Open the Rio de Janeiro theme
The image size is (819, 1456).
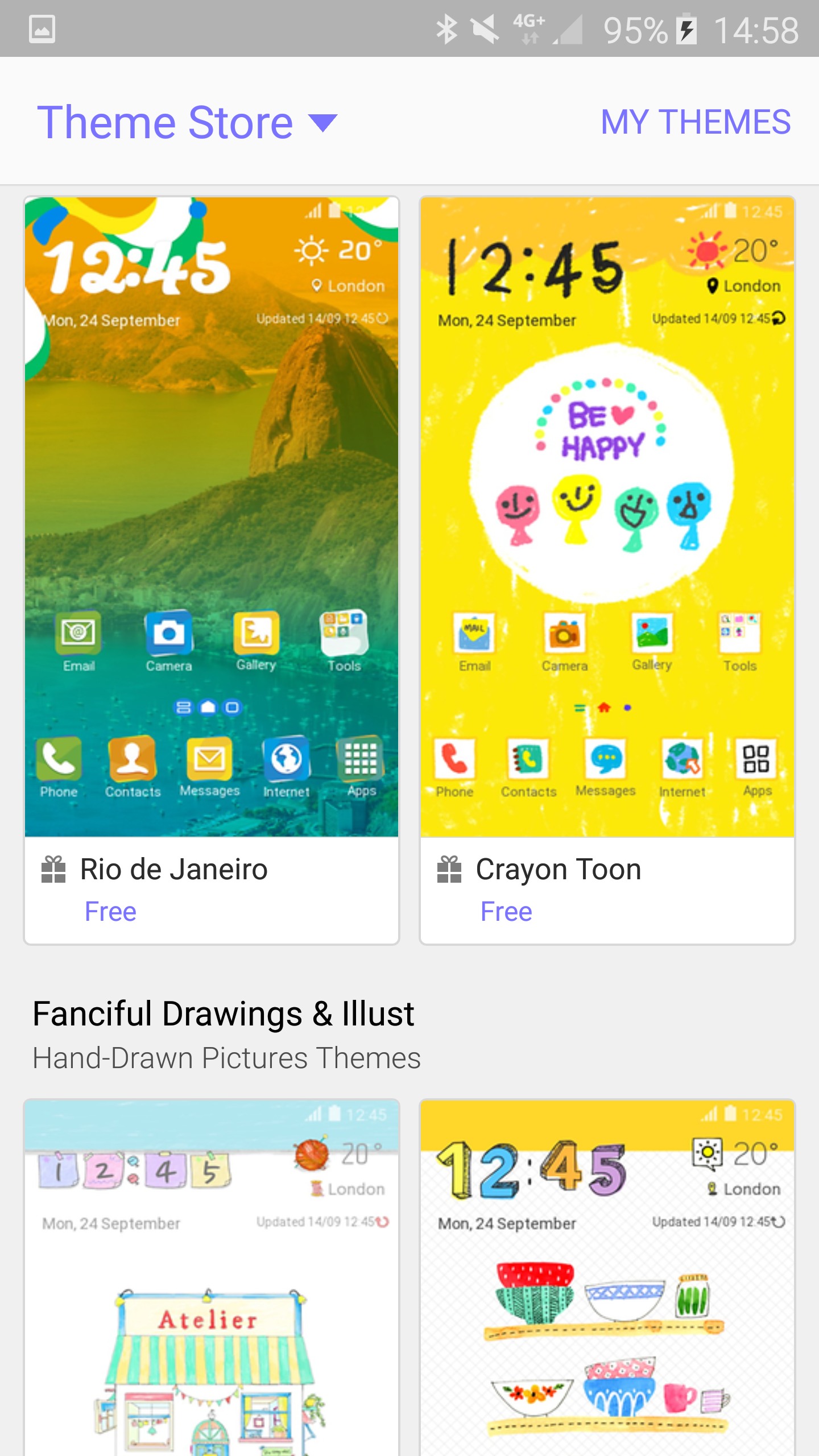tap(212, 569)
